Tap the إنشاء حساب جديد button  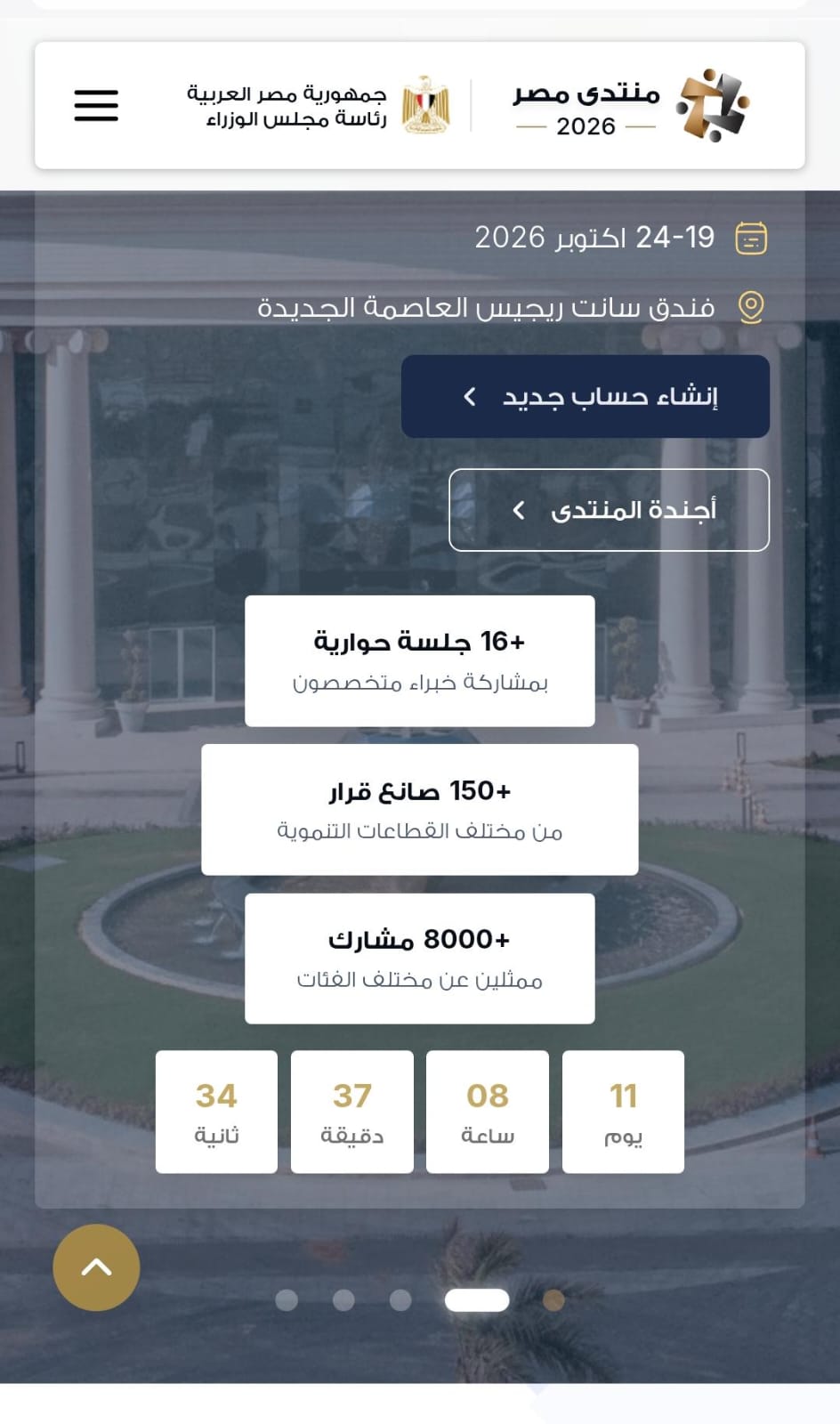[586, 396]
